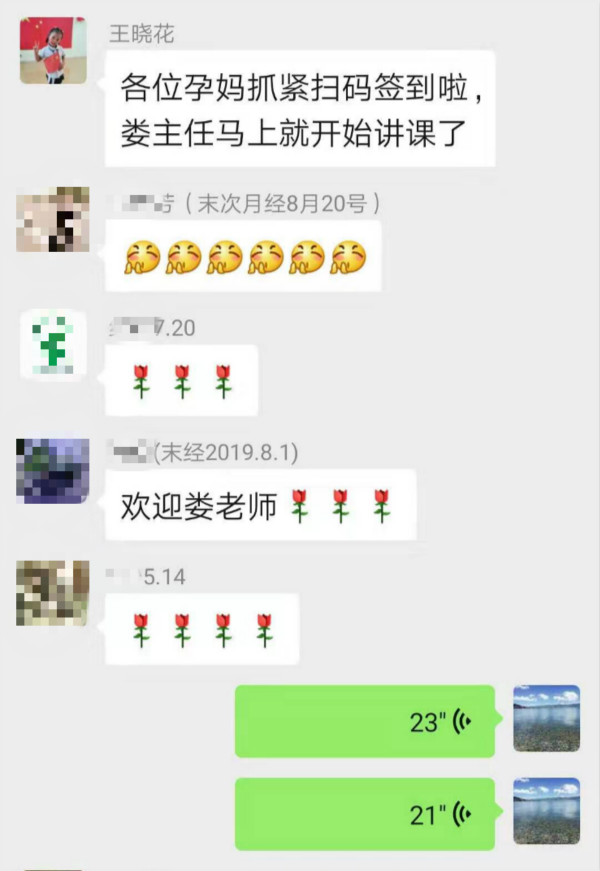Open own avatar beside the 23" voice message

[546, 718]
